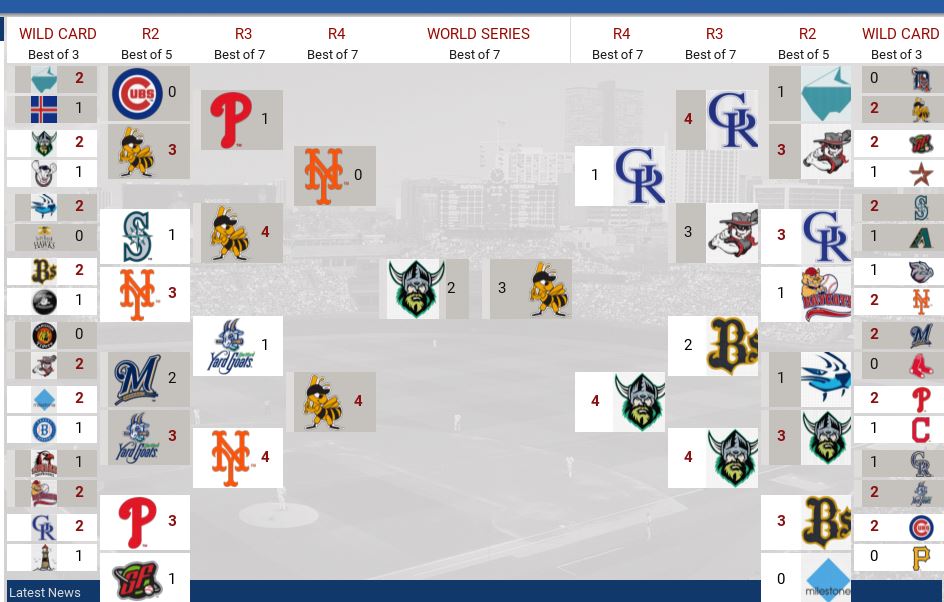The width and height of the screenshot is (944, 602).
Task: Open the CR team in right R4
Action: pyautogui.click(x=640, y=176)
